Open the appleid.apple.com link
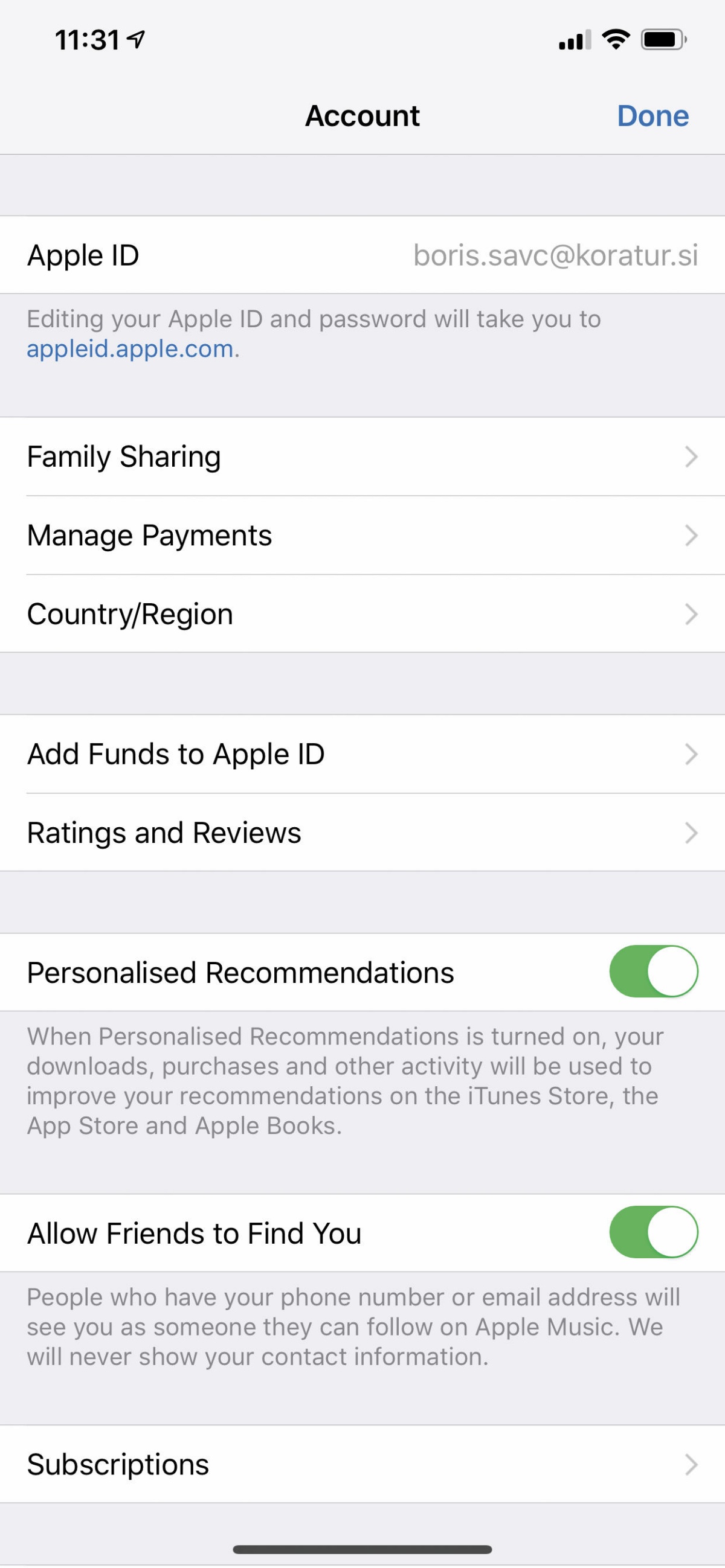 click(130, 349)
